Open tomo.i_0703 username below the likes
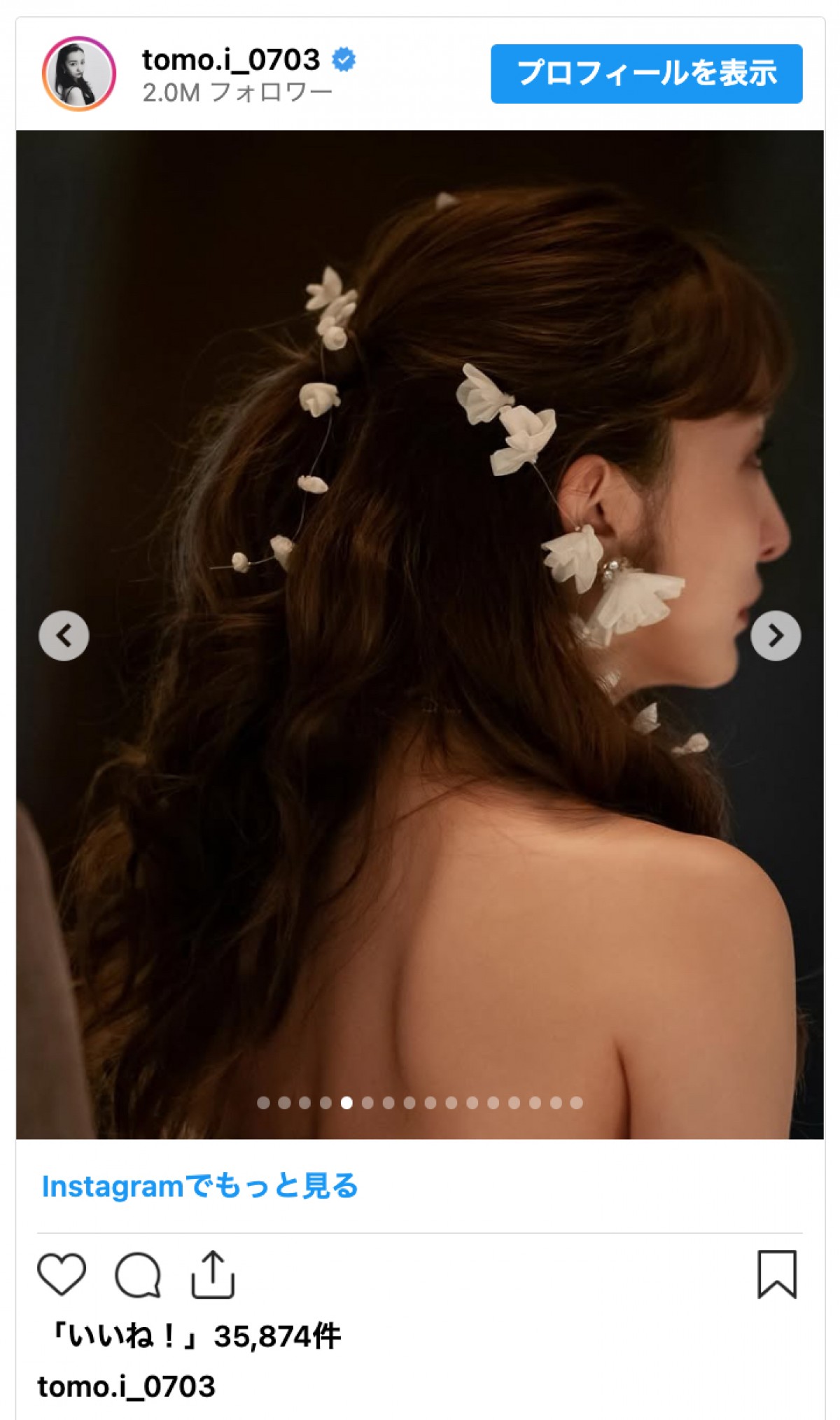The width and height of the screenshot is (840, 1420). click(x=127, y=1386)
